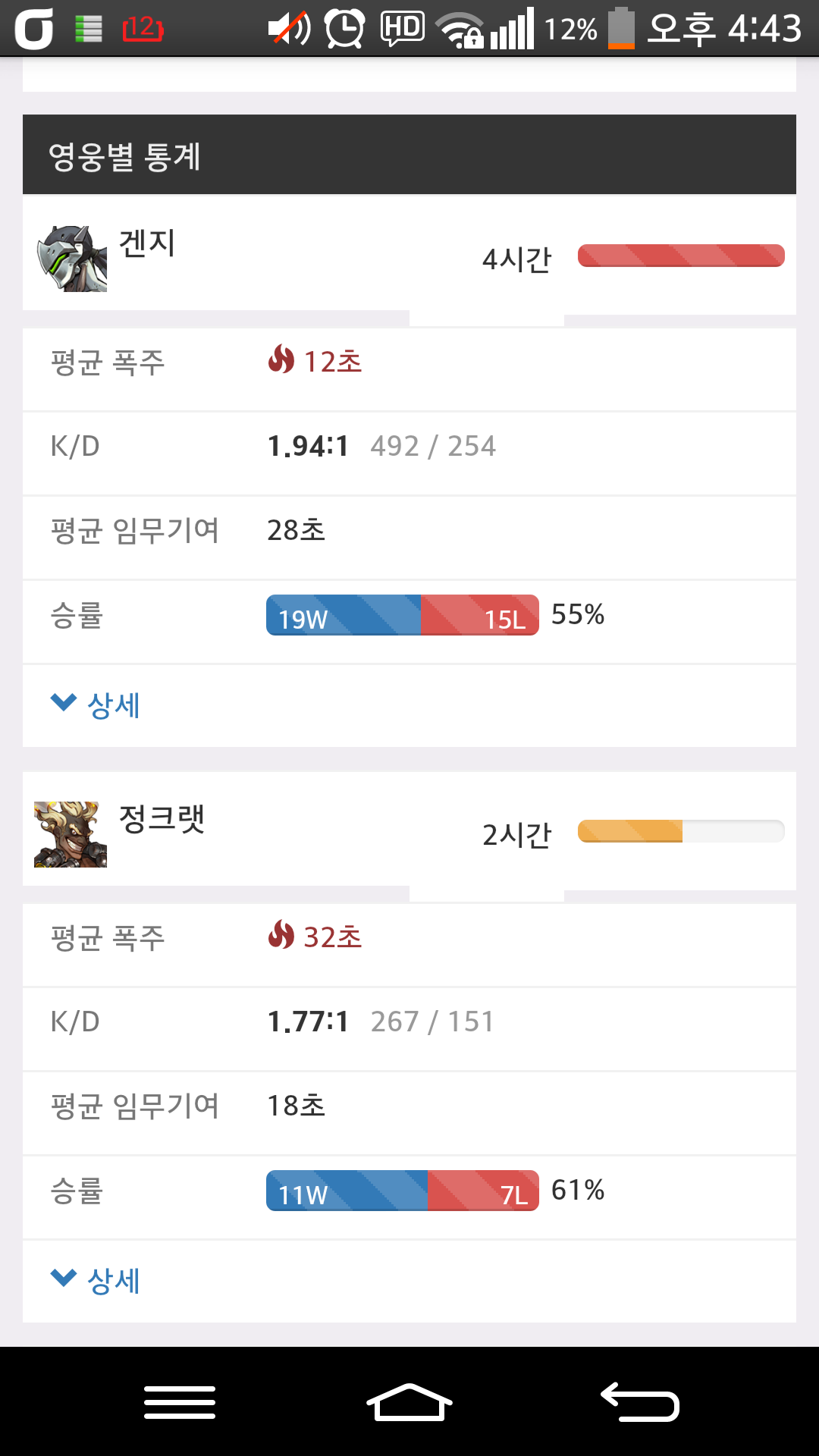Go to the home screen
The height and width of the screenshot is (1456, 819).
[x=409, y=1401]
